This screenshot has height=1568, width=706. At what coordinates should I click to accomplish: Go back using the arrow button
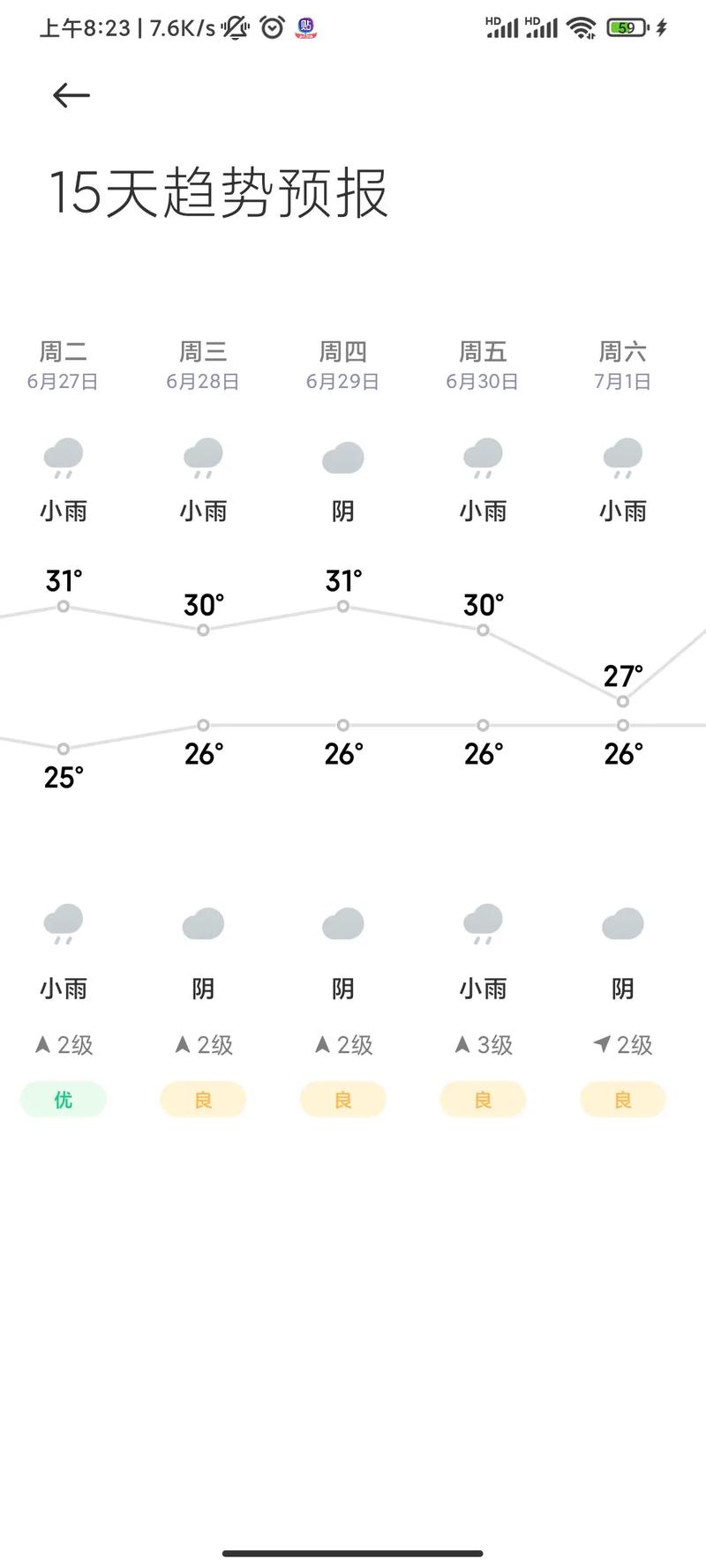[70, 94]
